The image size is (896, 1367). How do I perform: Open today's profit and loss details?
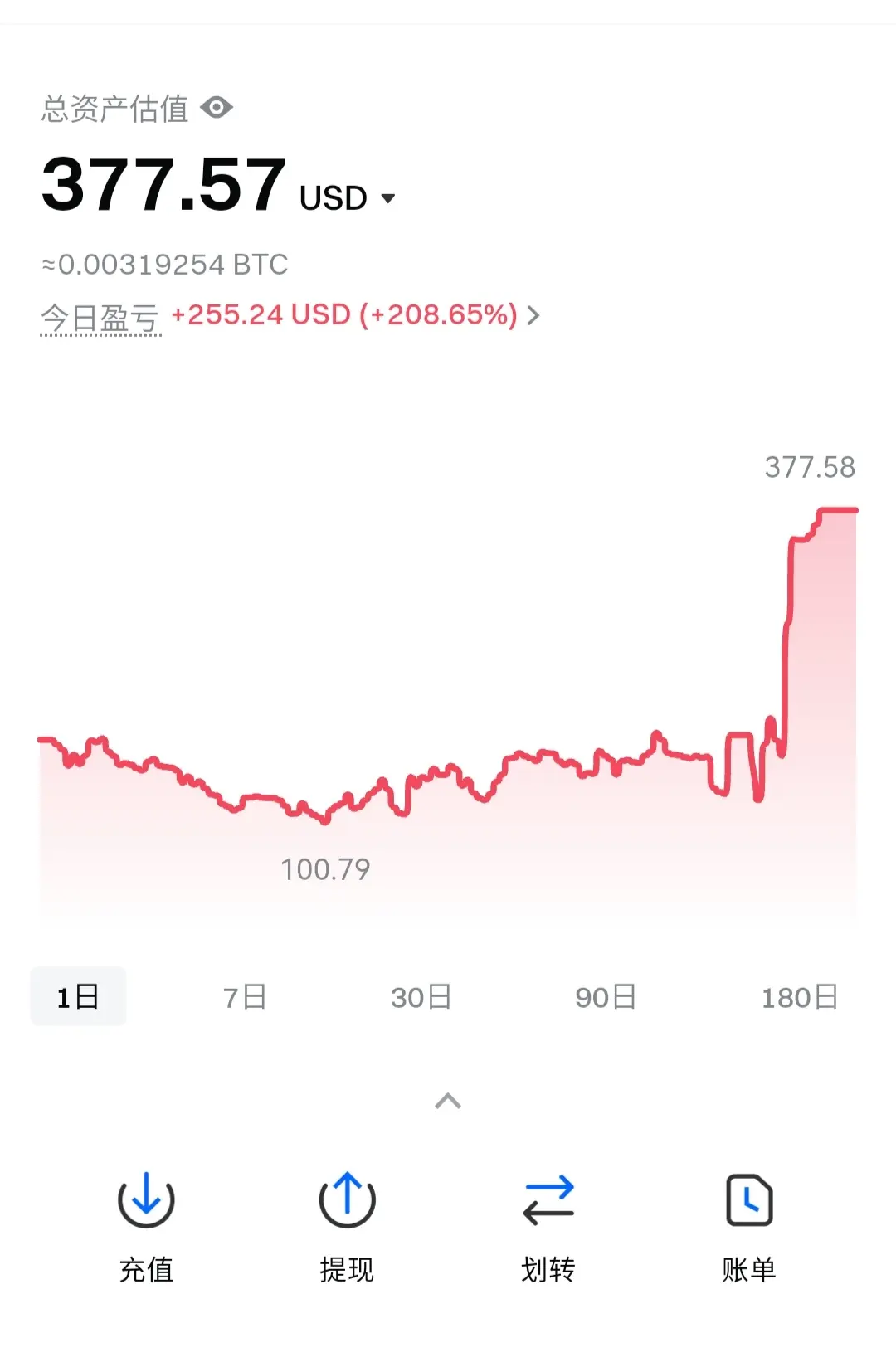coord(533,315)
